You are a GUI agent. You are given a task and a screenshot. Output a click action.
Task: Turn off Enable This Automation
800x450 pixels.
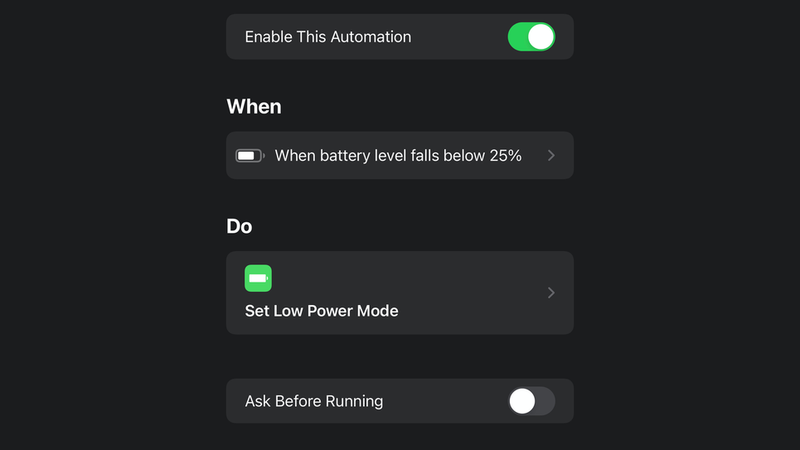coord(531,37)
